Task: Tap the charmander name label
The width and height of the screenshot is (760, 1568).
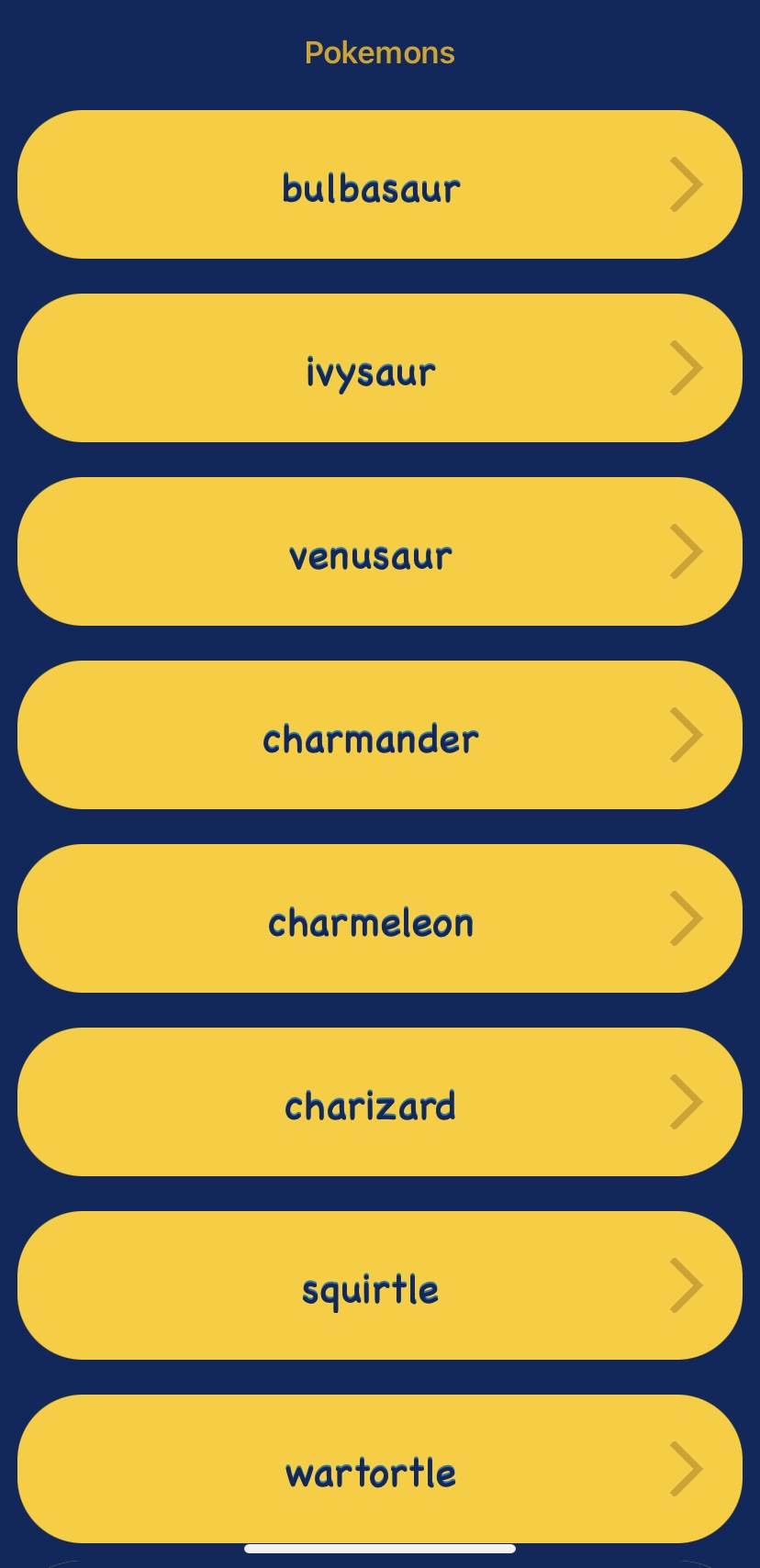Action: (x=369, y=739)
